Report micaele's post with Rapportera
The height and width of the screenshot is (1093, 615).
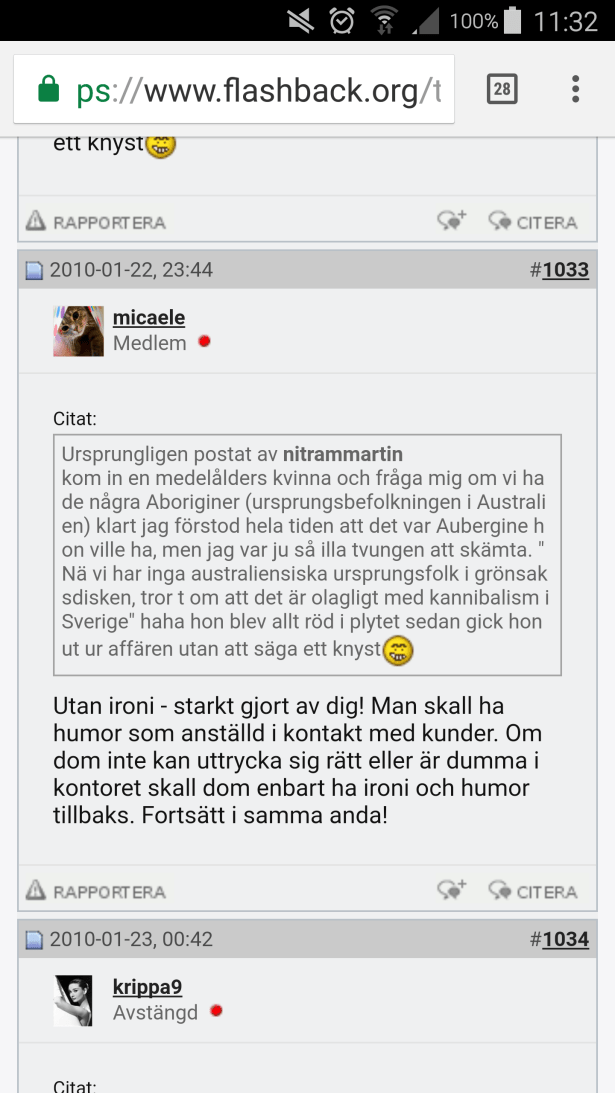tap(96, 892)
